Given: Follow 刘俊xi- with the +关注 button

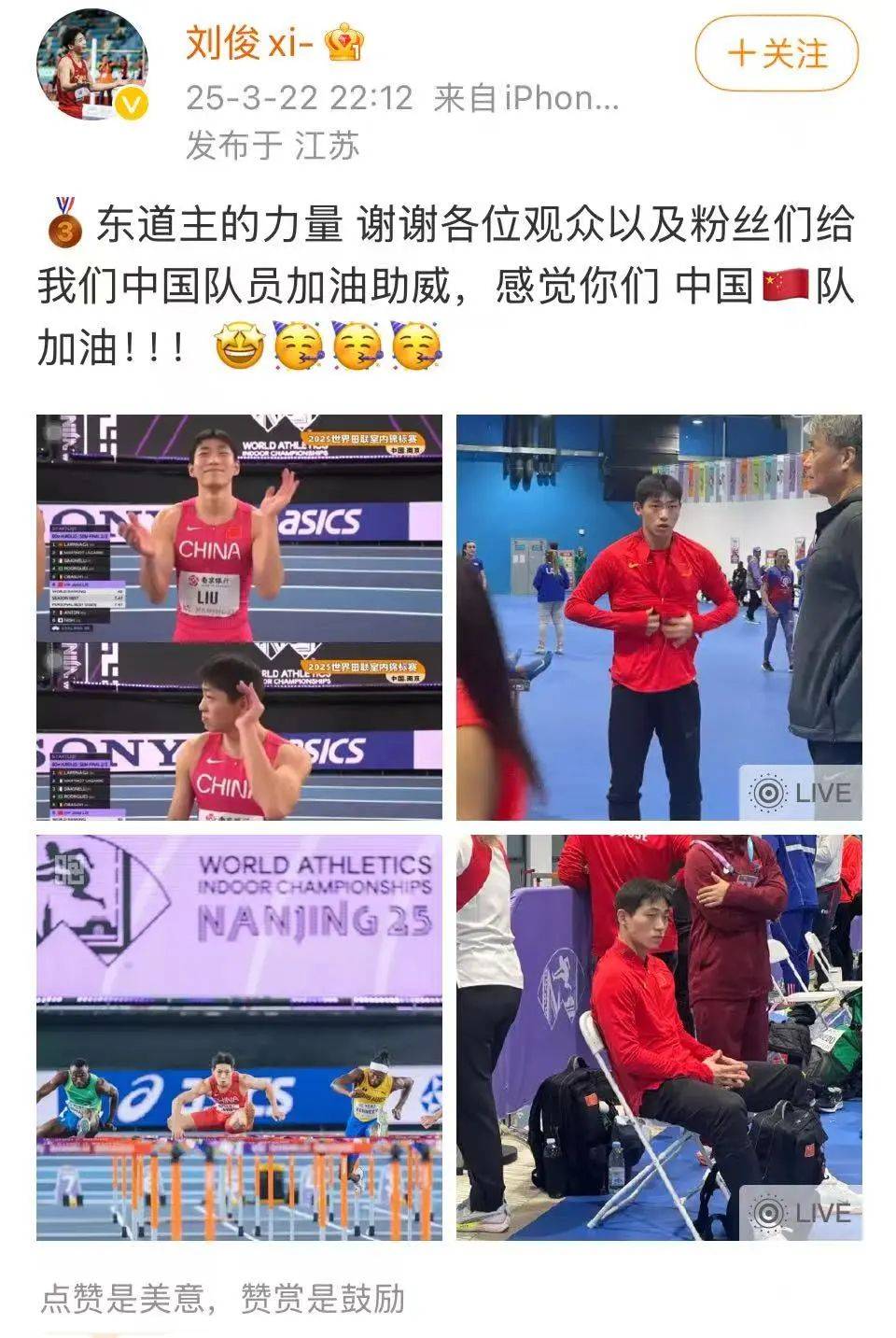Looking at the screenshot, I should [776, 53].
